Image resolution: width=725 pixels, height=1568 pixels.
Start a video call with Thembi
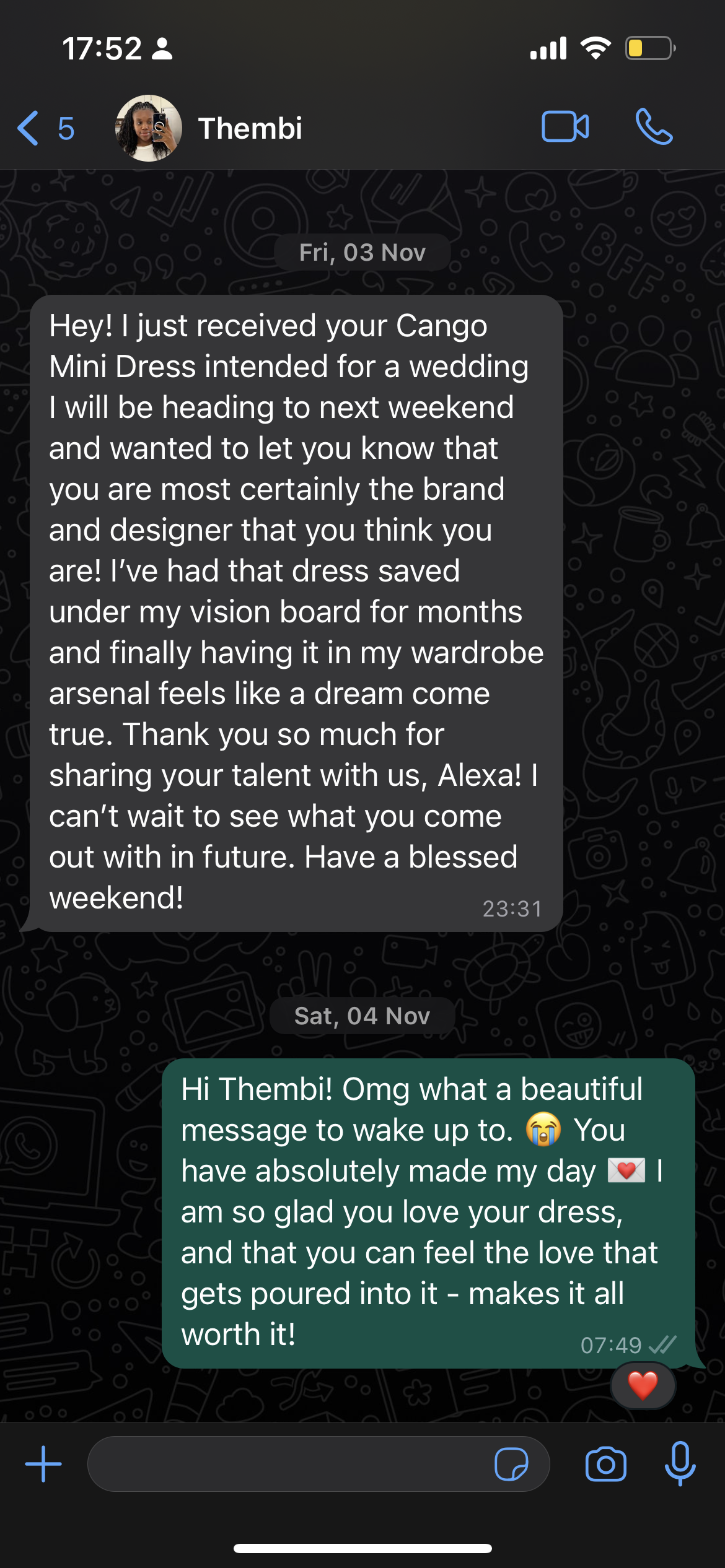565,127
